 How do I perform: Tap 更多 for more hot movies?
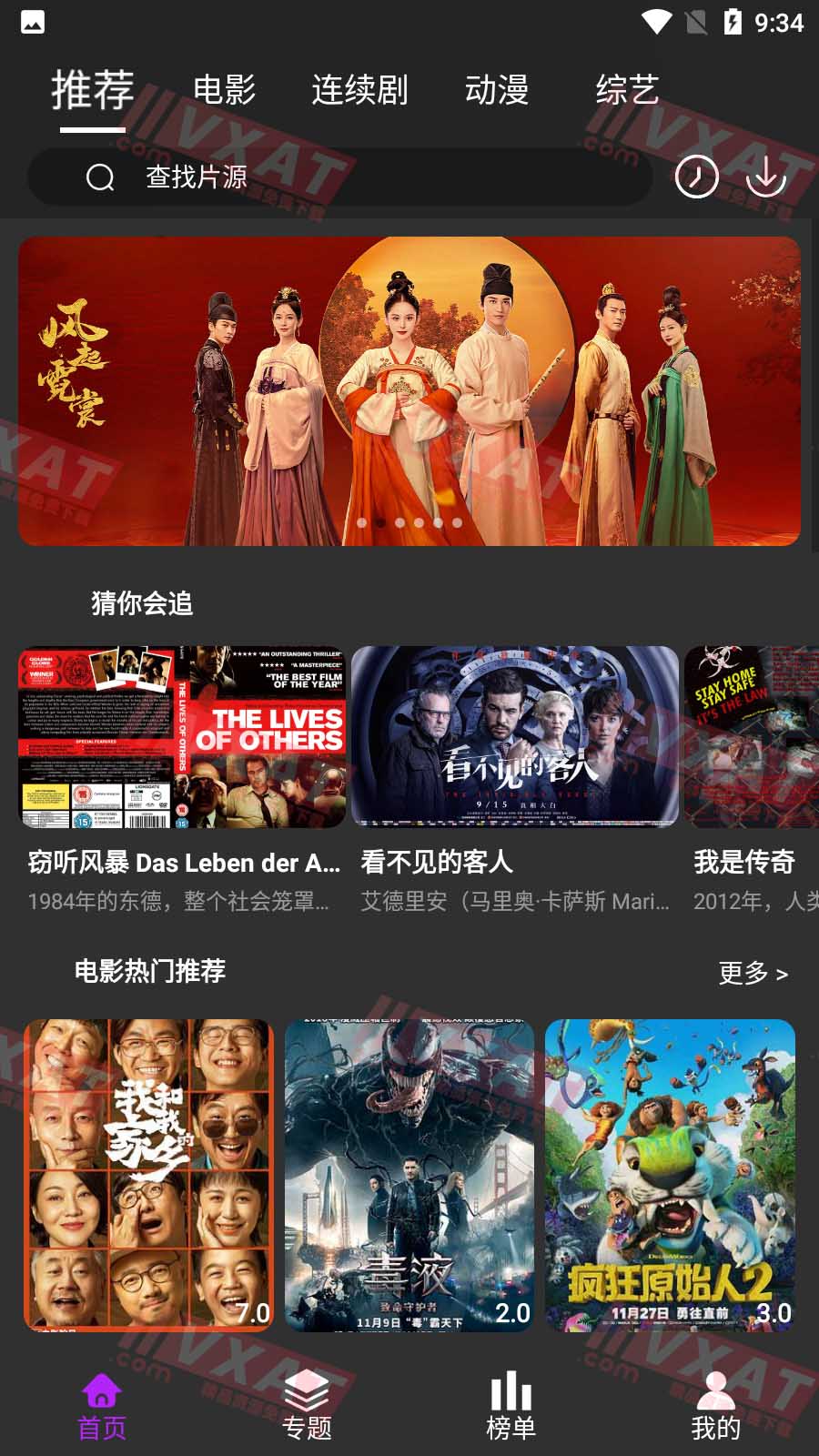(753, 973)
